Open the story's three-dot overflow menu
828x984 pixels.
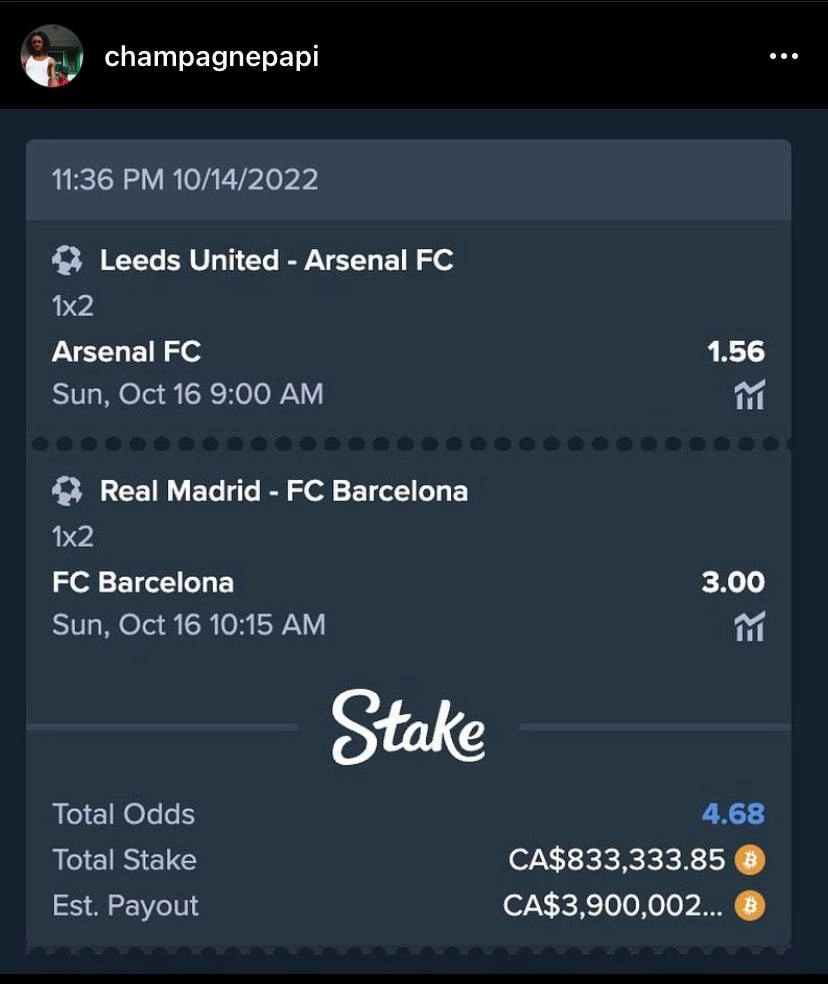coord(783,57)
